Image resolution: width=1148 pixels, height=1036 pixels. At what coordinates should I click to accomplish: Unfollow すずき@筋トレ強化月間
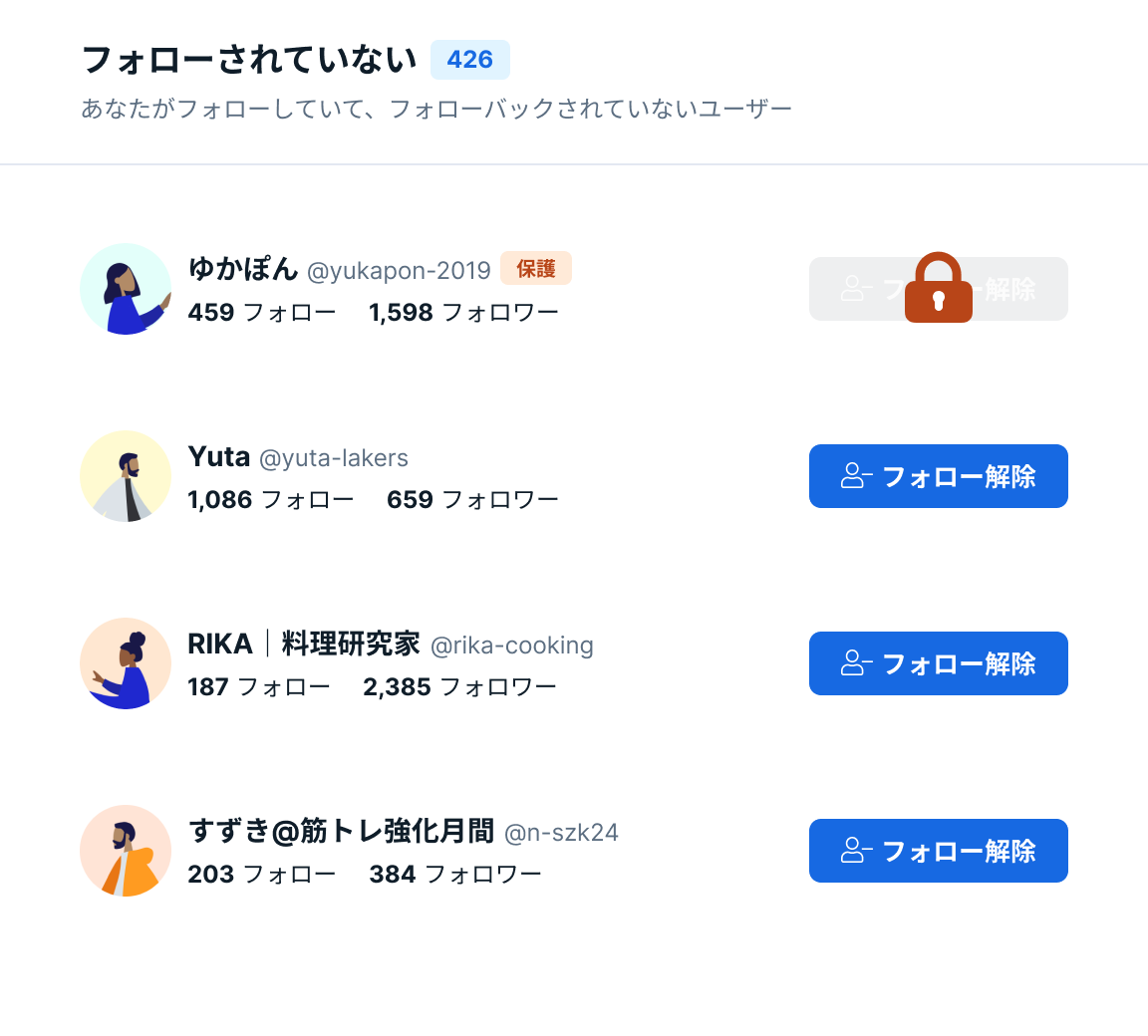tap(938, 851)
